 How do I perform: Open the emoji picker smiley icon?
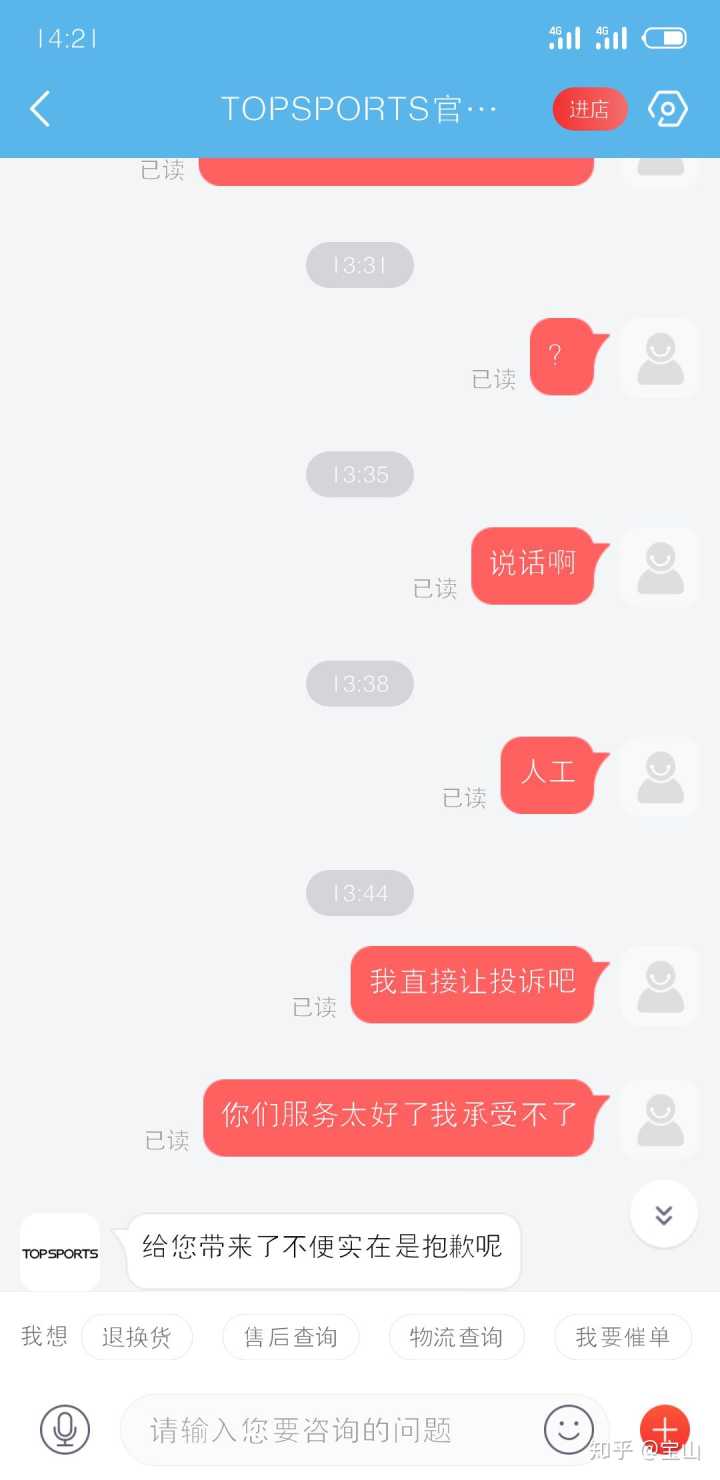pos(568,1429)
